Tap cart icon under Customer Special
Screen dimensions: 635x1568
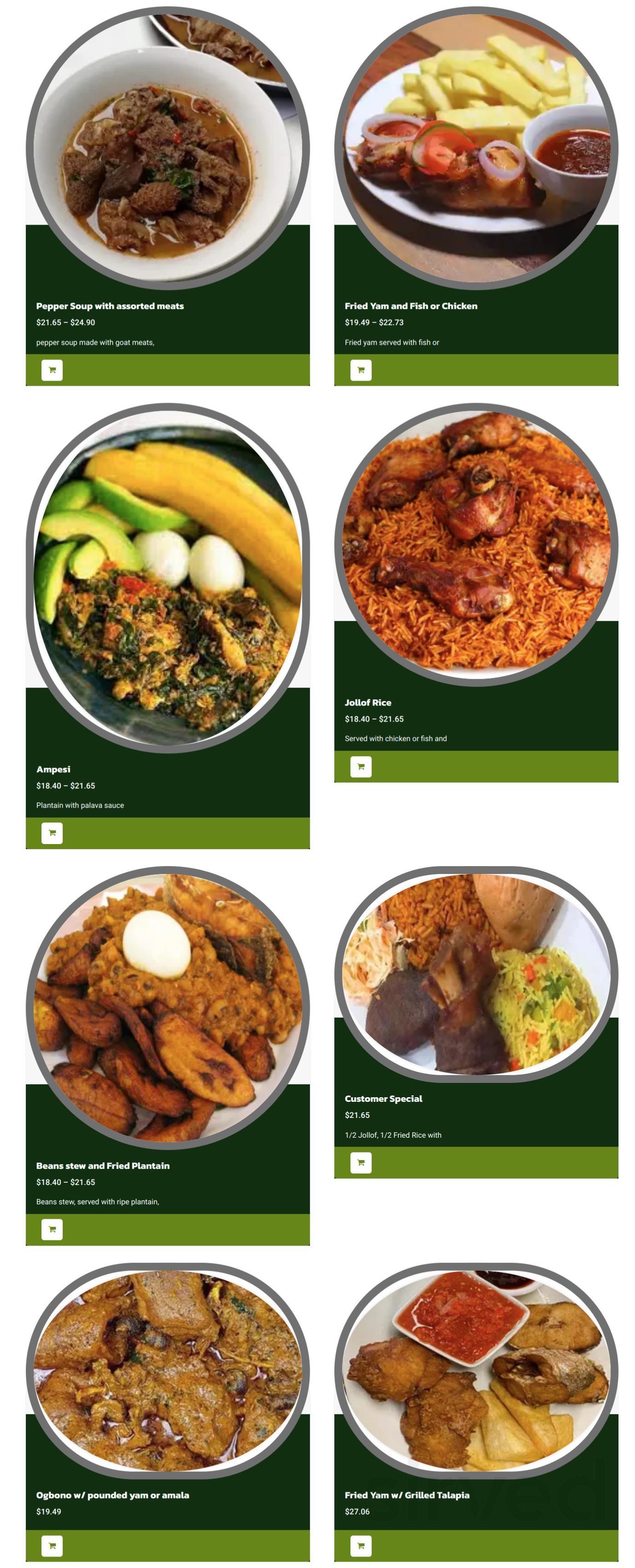coord(361,1162)
